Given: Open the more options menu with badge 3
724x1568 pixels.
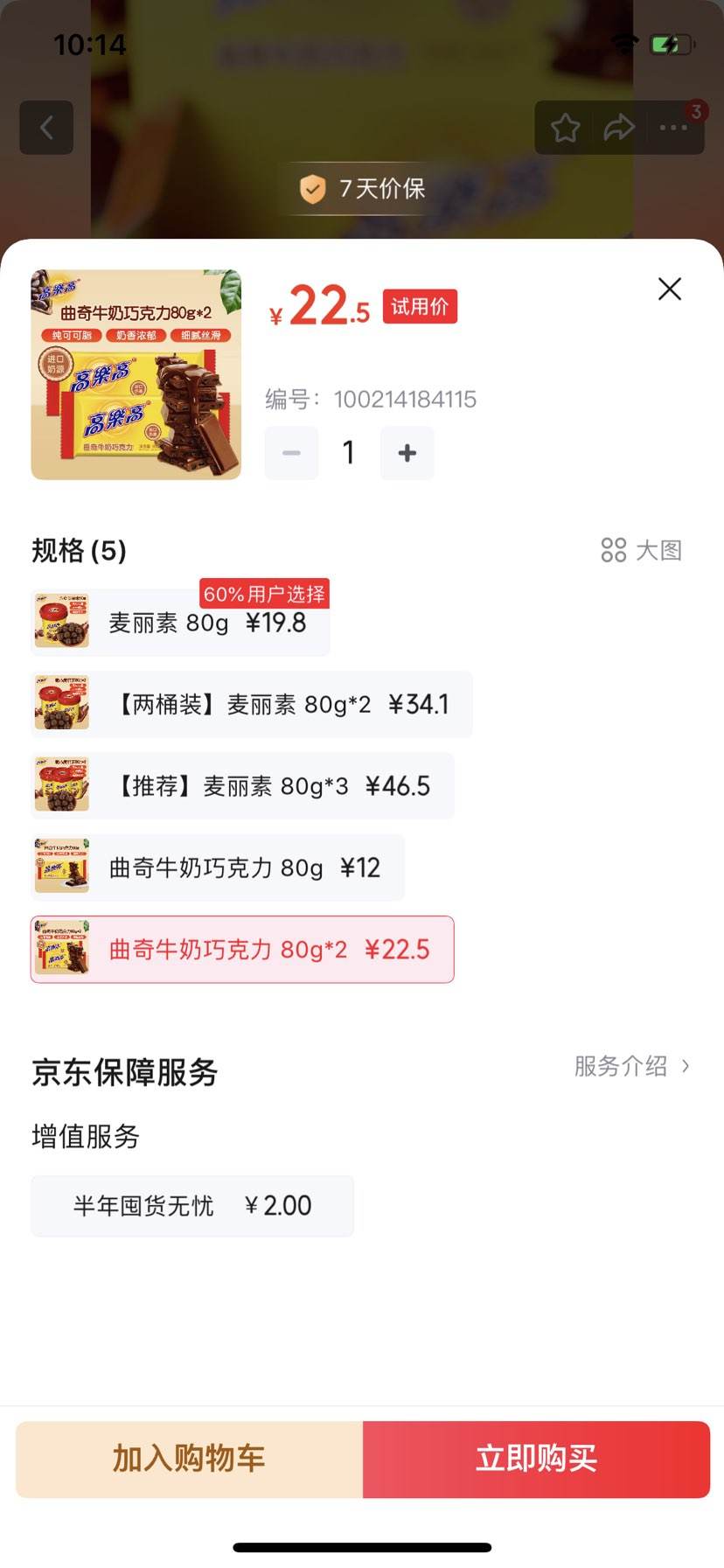Looking at the screenshot, I should pos(672,127).
